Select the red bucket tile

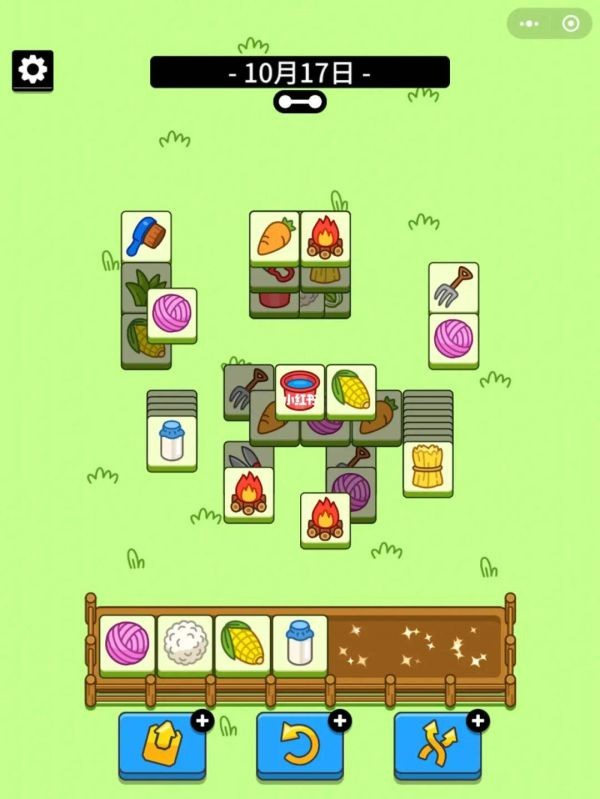point(299,390)
